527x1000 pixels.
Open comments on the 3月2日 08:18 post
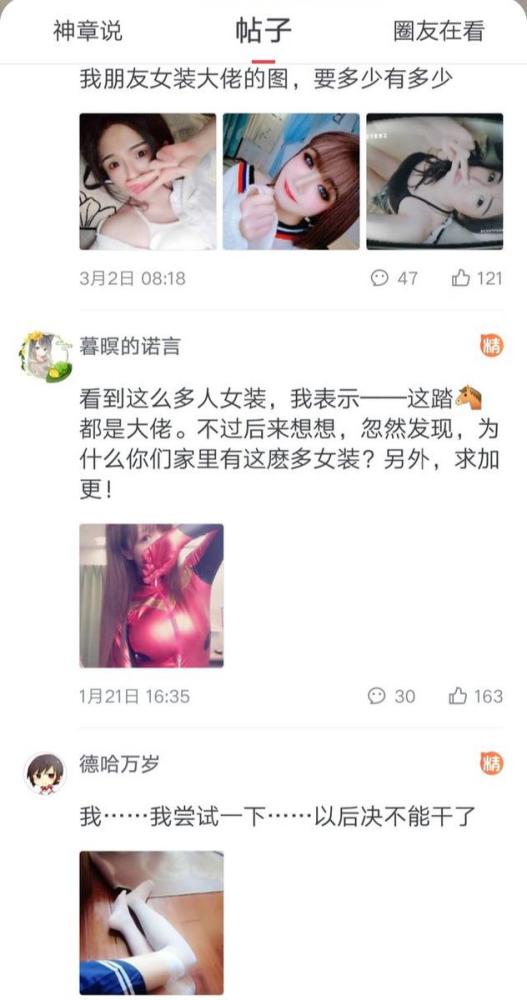(394, 278)
